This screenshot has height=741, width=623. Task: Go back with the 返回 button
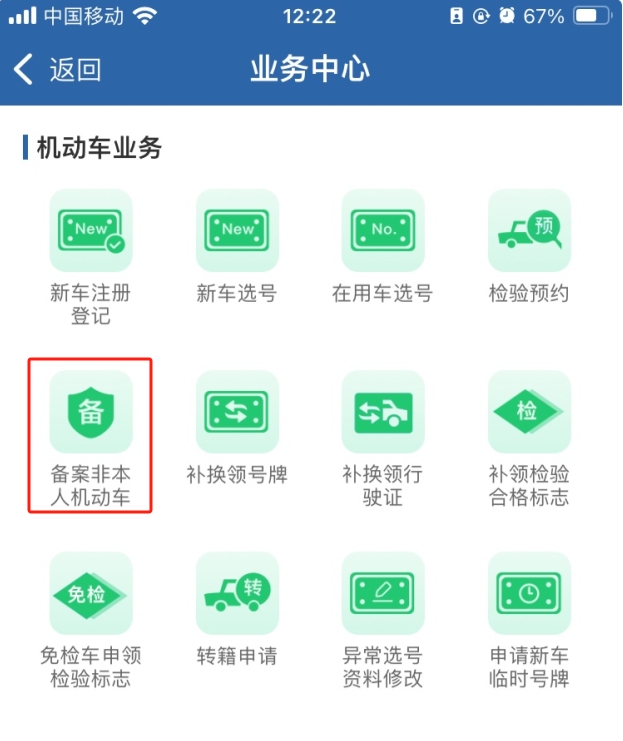click(58, 69)
